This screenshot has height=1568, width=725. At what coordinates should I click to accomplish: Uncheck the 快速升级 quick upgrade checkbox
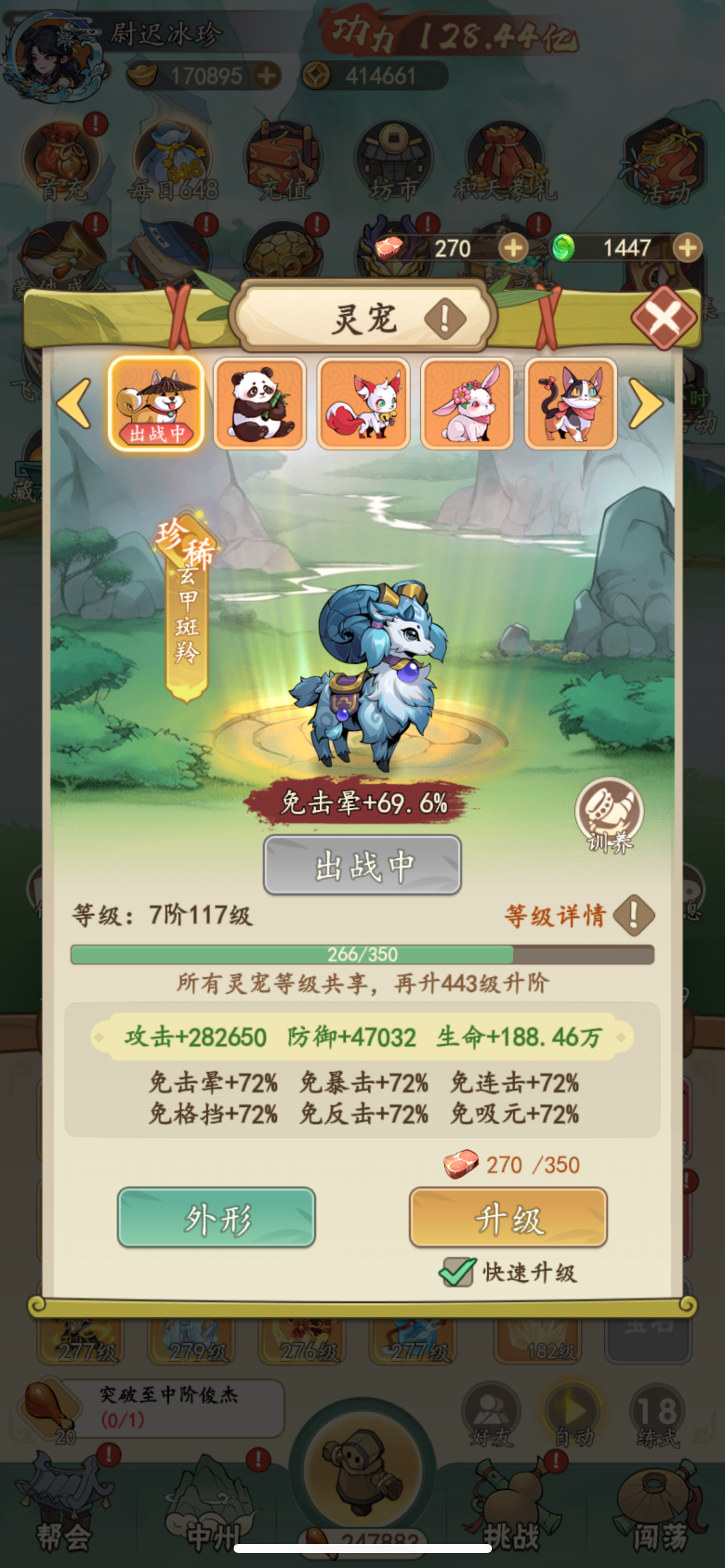(457, 1272)
